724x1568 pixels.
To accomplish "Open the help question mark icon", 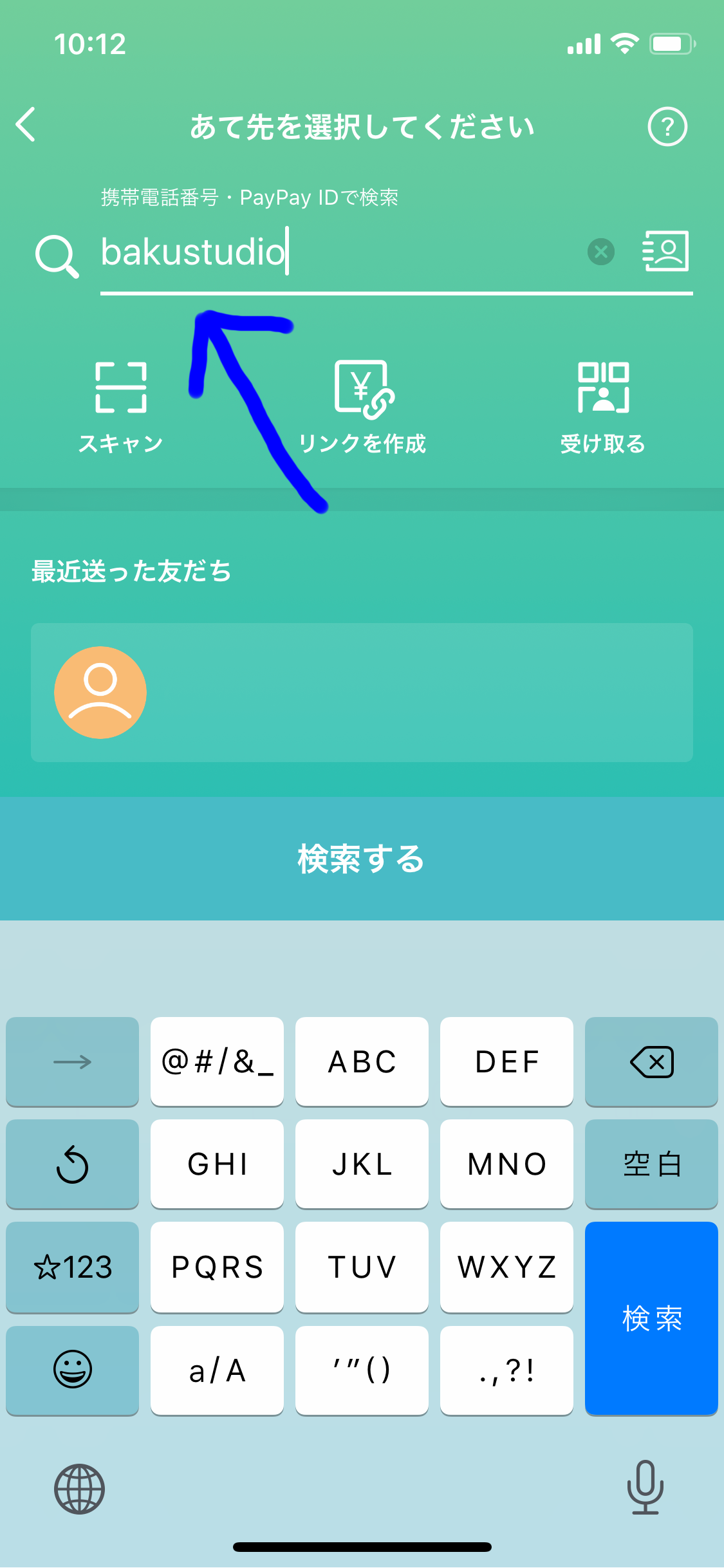I will [667, 127].
